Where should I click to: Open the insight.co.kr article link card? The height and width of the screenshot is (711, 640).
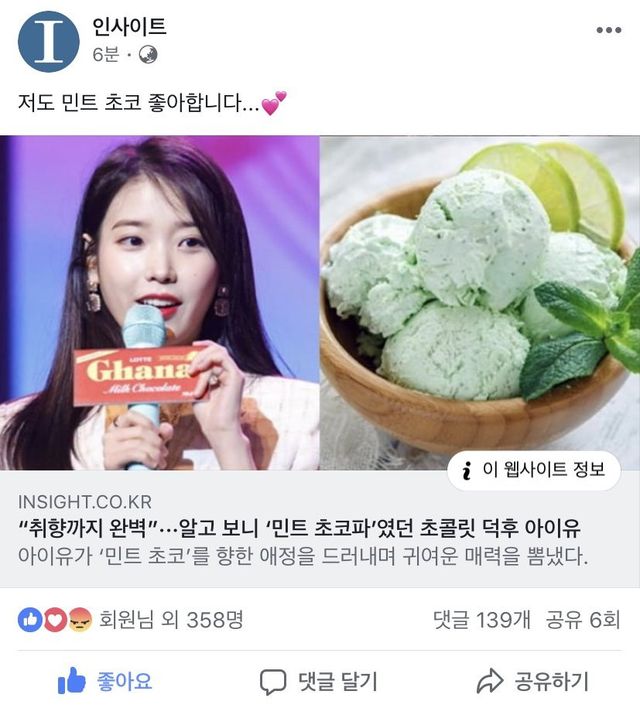click(x=320, y=528)
